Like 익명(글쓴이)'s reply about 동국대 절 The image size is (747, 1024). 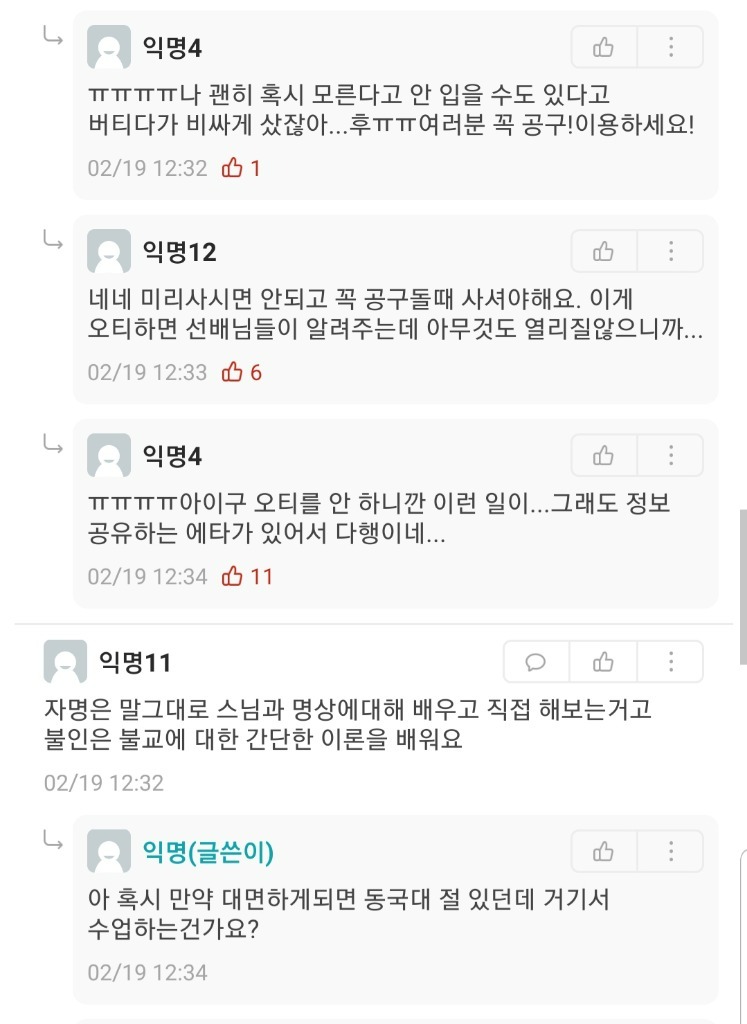tap(604, 851)
